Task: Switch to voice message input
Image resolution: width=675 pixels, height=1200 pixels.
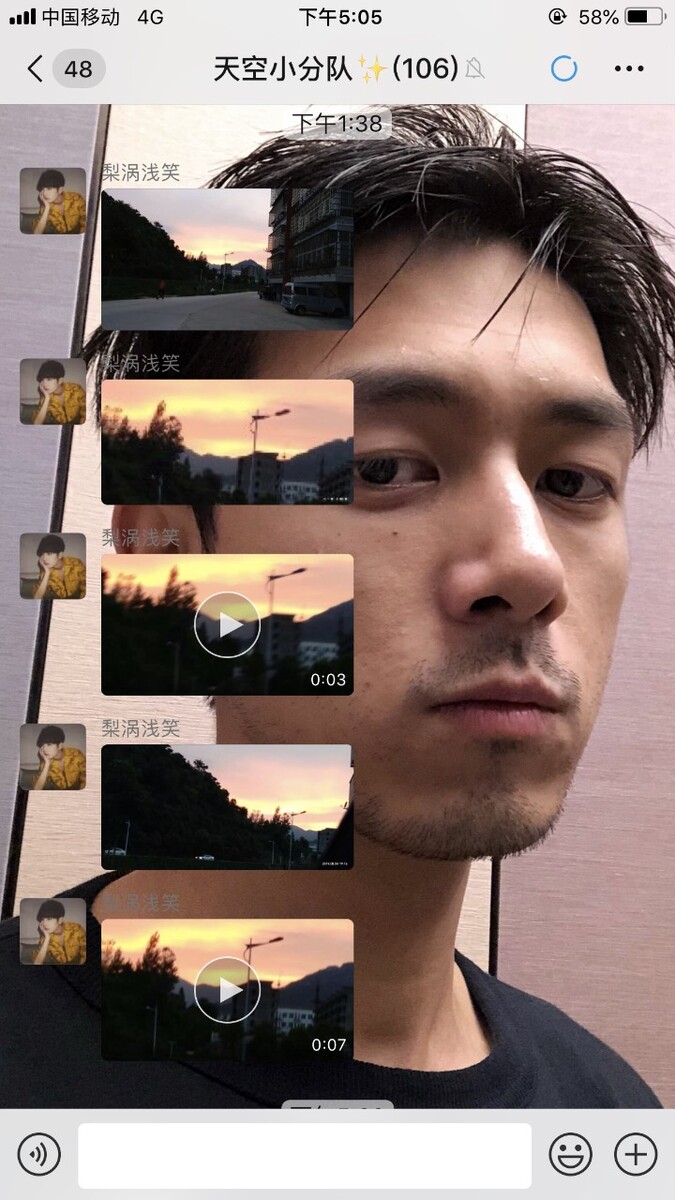Action: tap(40, 1155)
